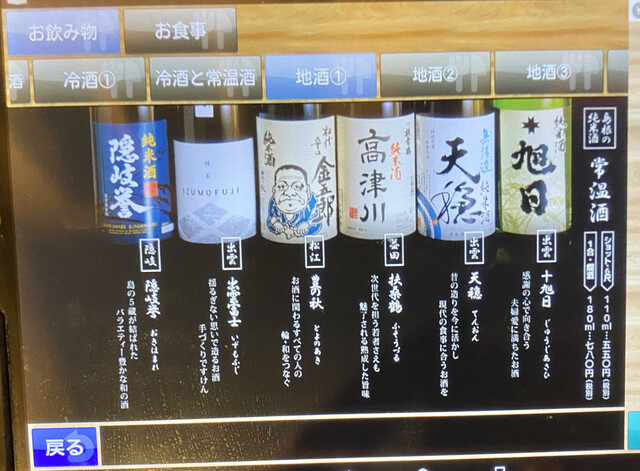Switch to the お飲み物 drinks category
The image size is (640, 471).
[62, 31]
